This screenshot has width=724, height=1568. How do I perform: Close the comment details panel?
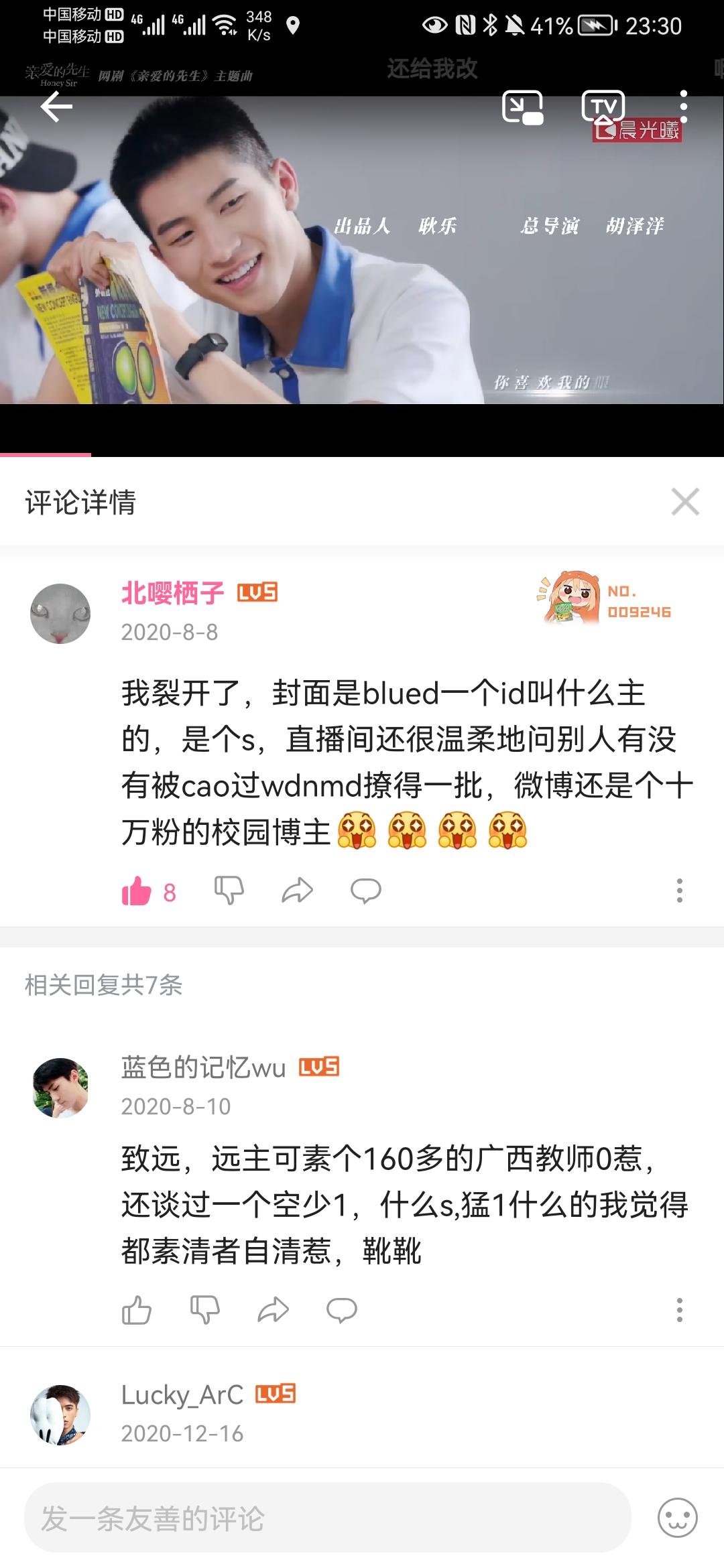685,502
